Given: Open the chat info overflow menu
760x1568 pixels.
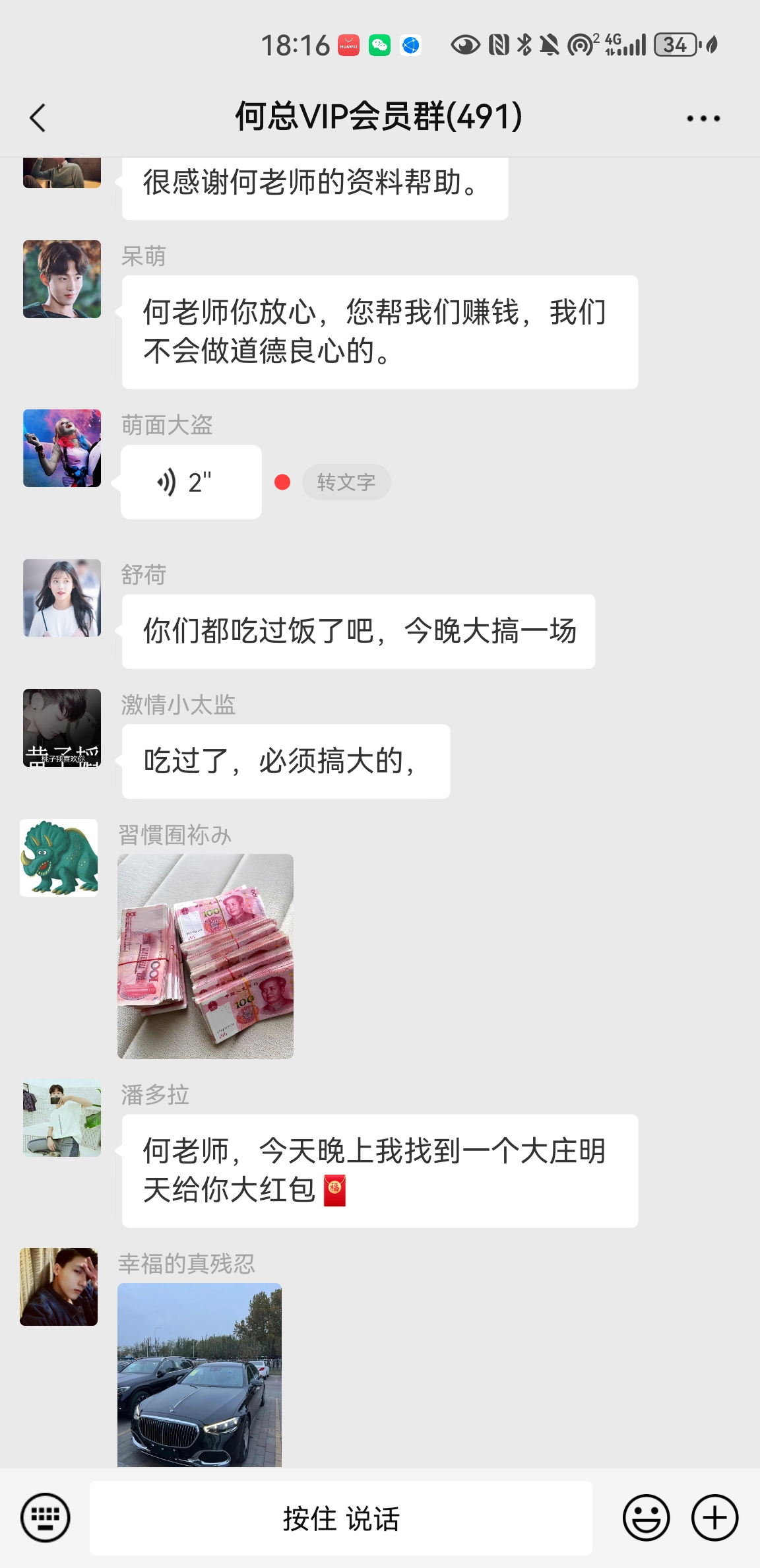Looking at the screenshot, I should [x=703, y=119].
